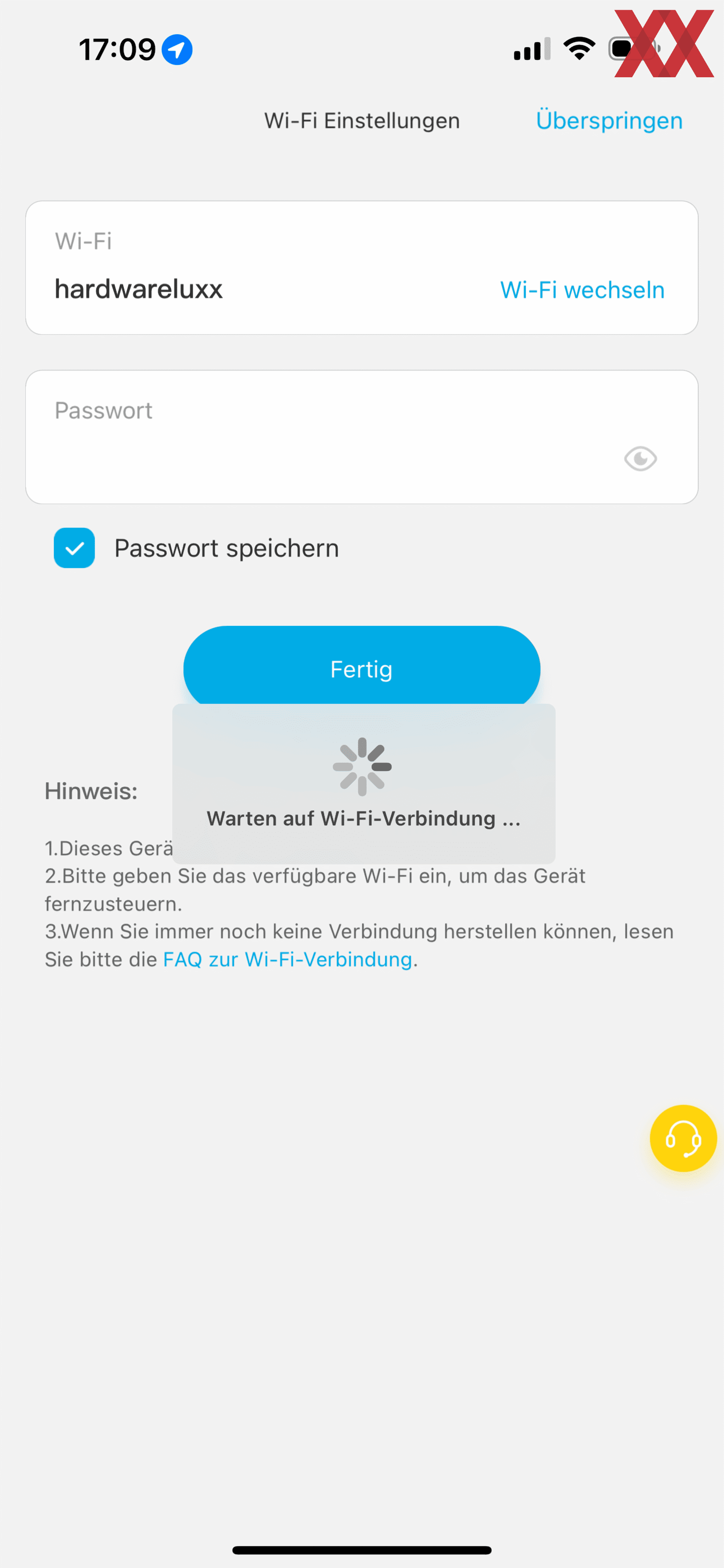
Task: Open FAQ zur Wi-Fi-Verbindung link
Action: pyautogui.click(x=287, y=959)
